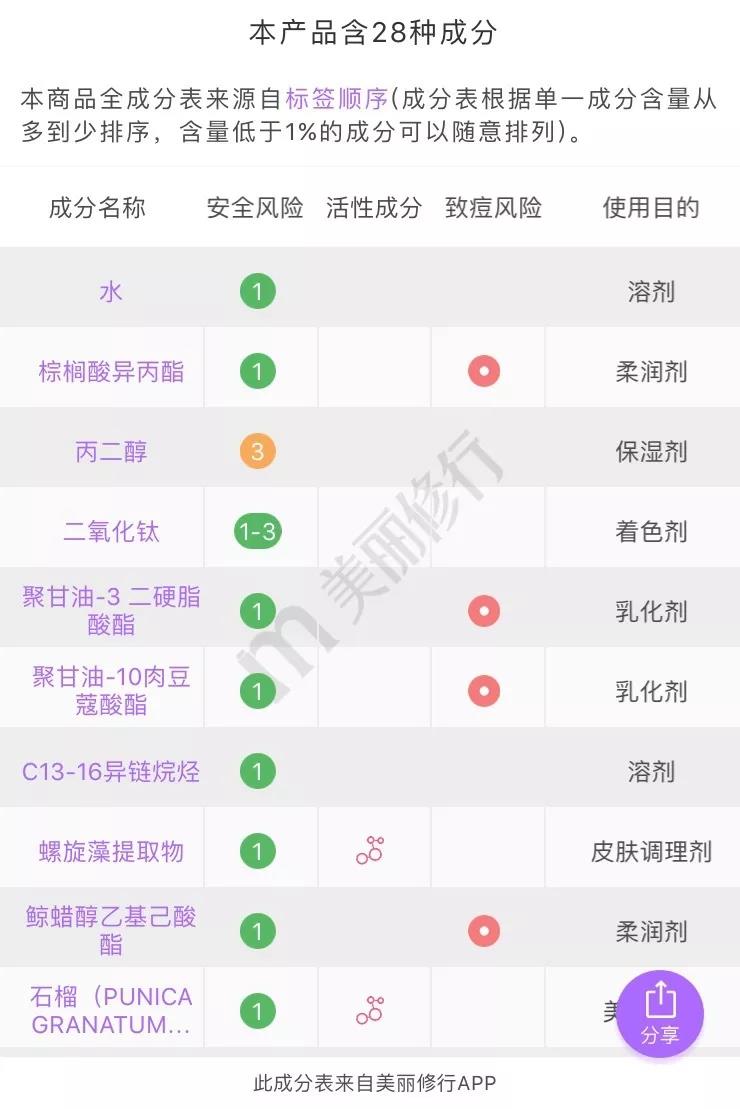Click the green safety badge next to 水
The image size is (740, 1109).
pyautogui.click(x=258, y=291)
